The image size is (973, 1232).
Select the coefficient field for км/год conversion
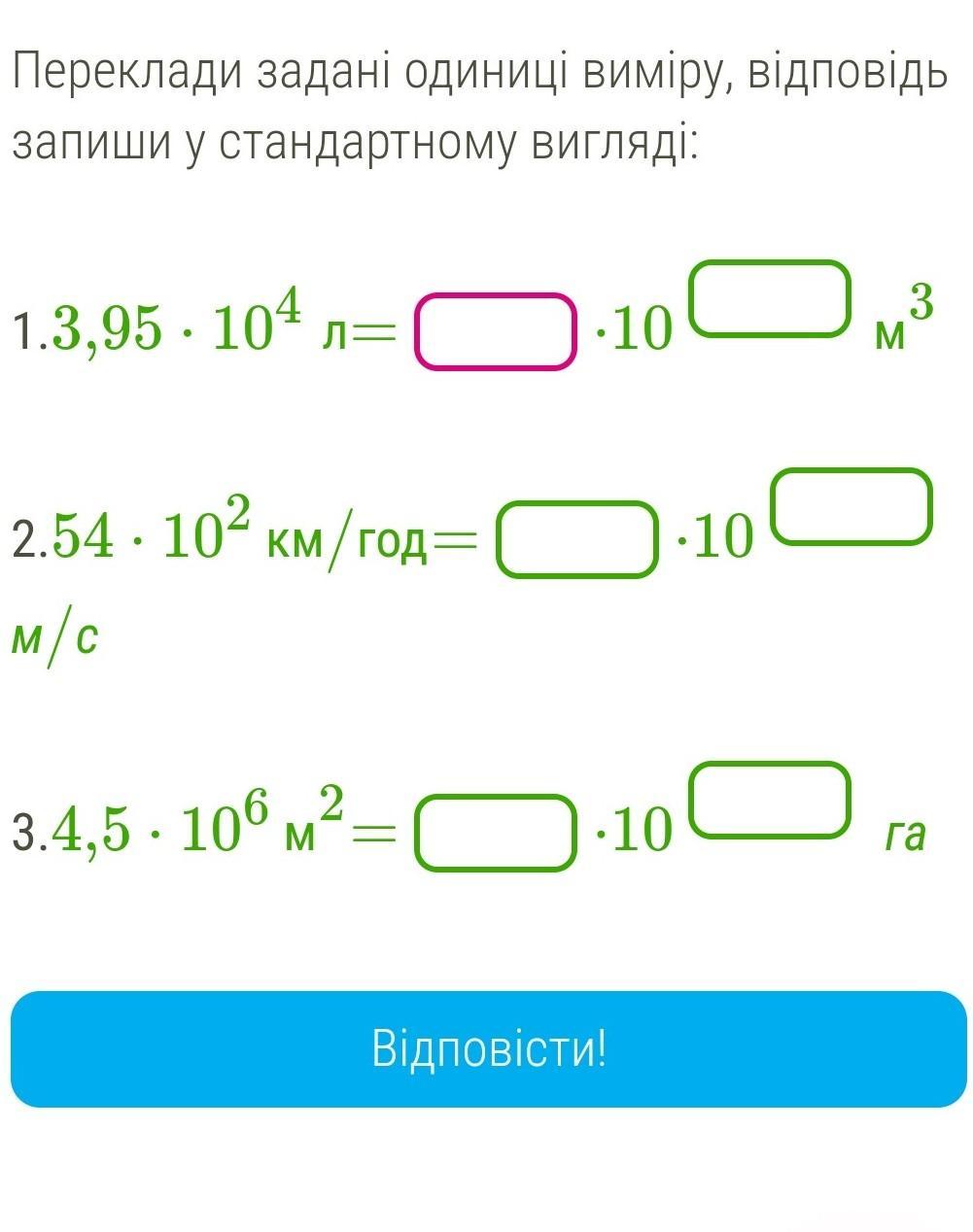tap(576, 540)
